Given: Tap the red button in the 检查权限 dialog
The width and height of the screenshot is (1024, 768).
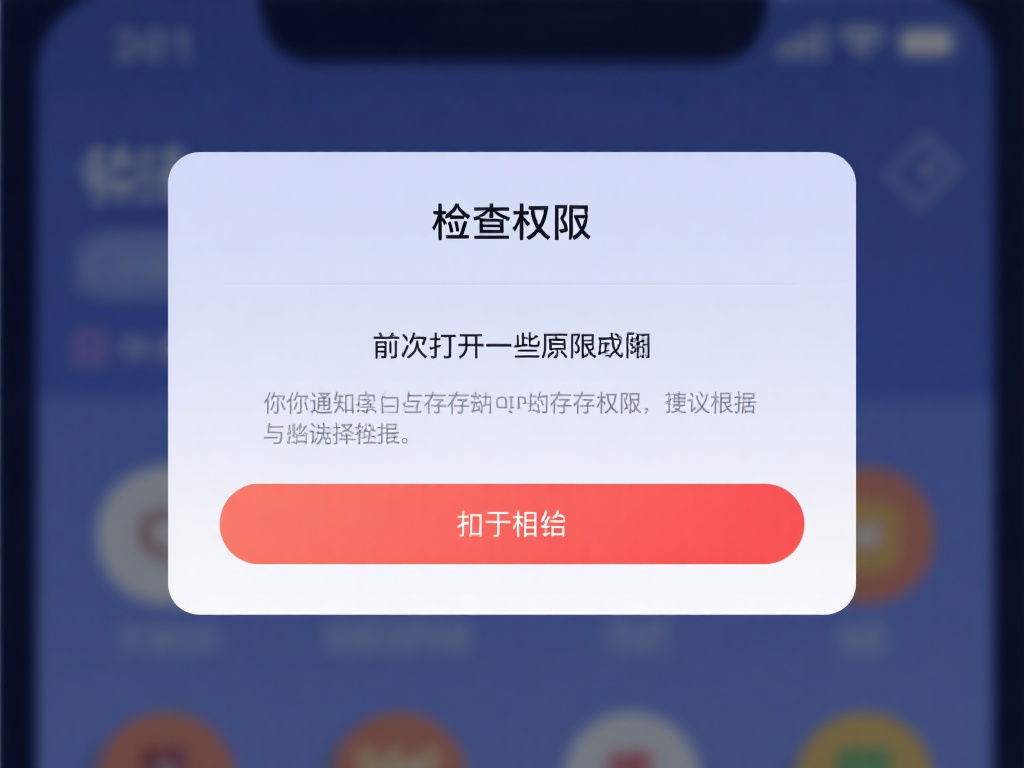Looking at the screenshot, I should point(511,524).
